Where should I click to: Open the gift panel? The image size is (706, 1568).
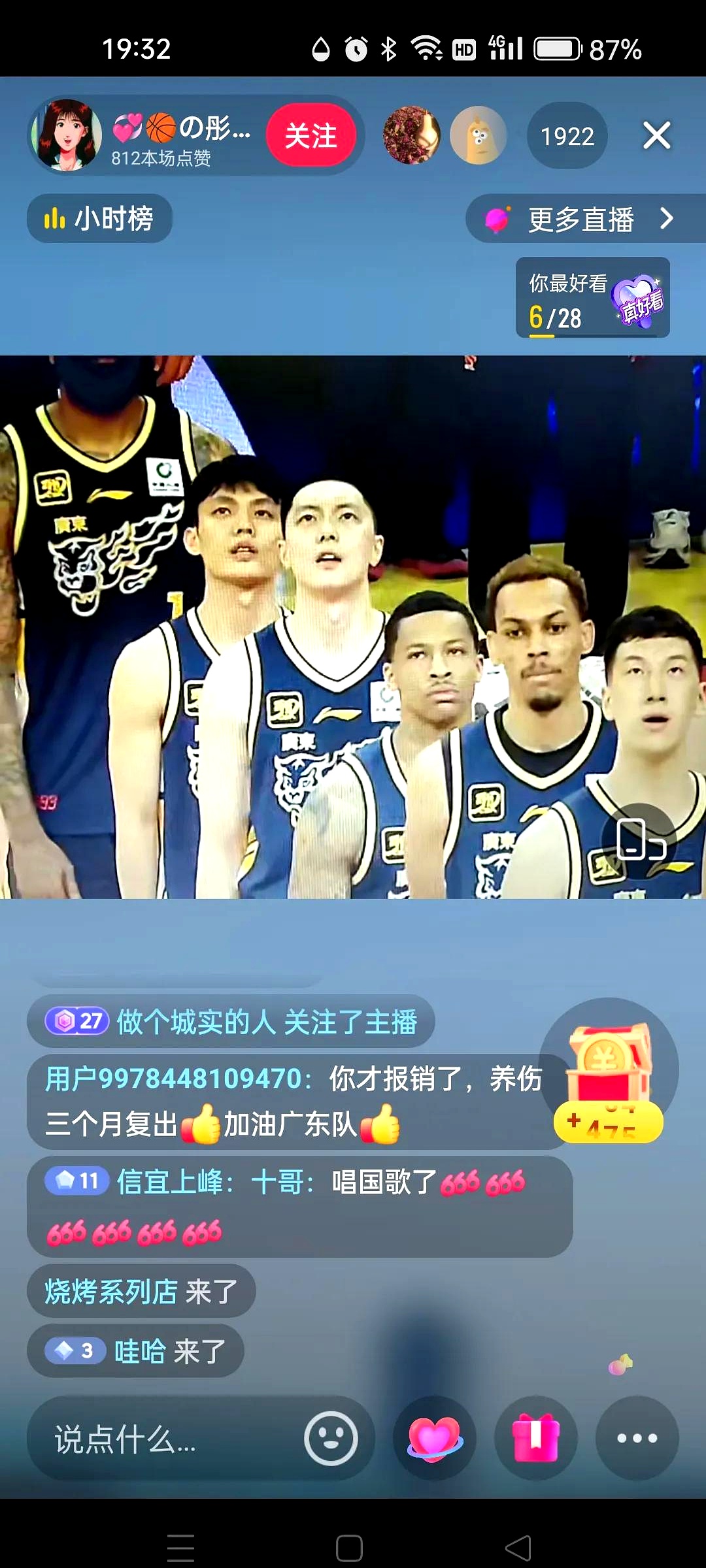536,1439
